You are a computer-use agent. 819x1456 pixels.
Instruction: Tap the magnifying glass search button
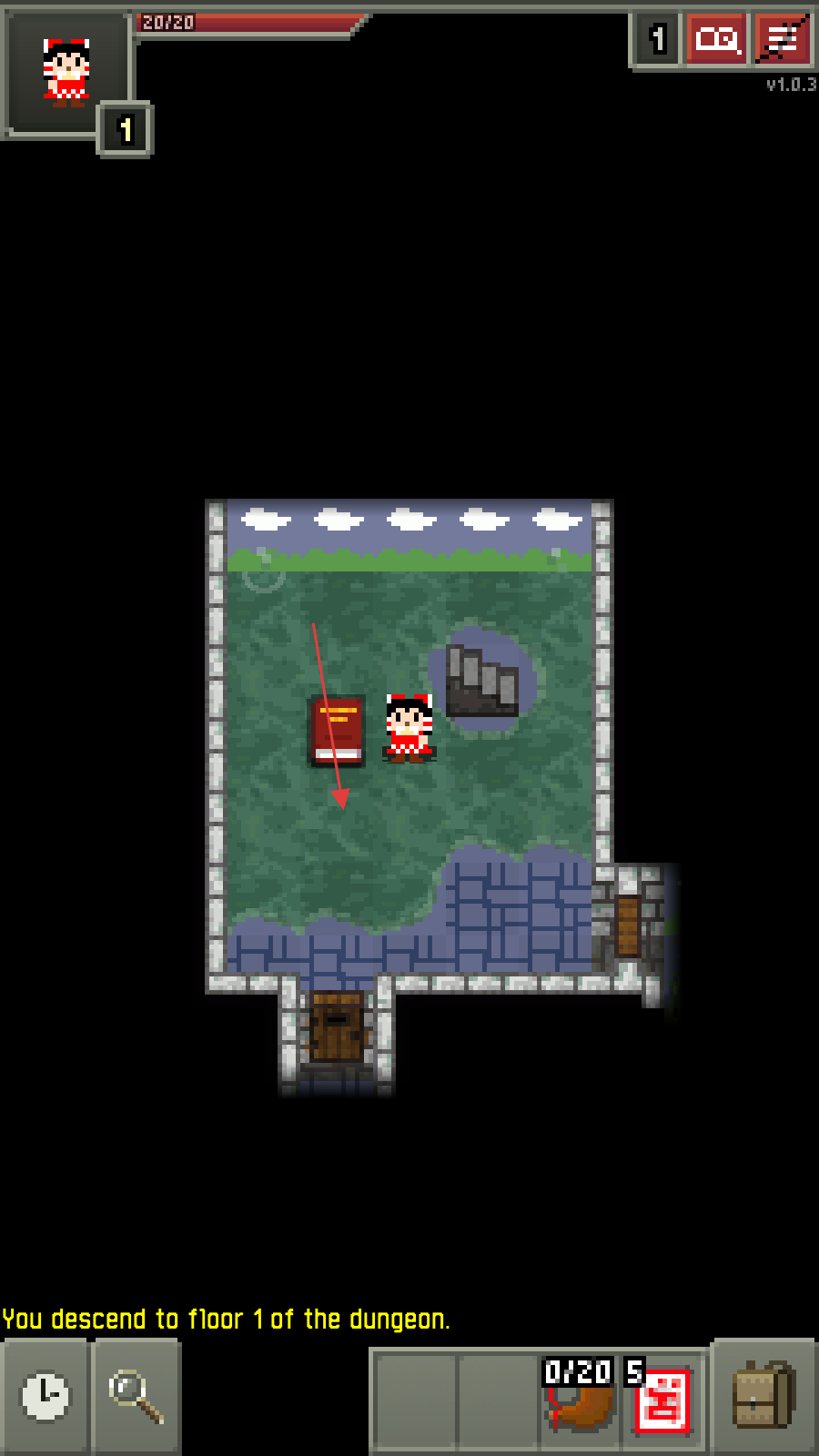pyautogui.click(x=136, y=1397)
